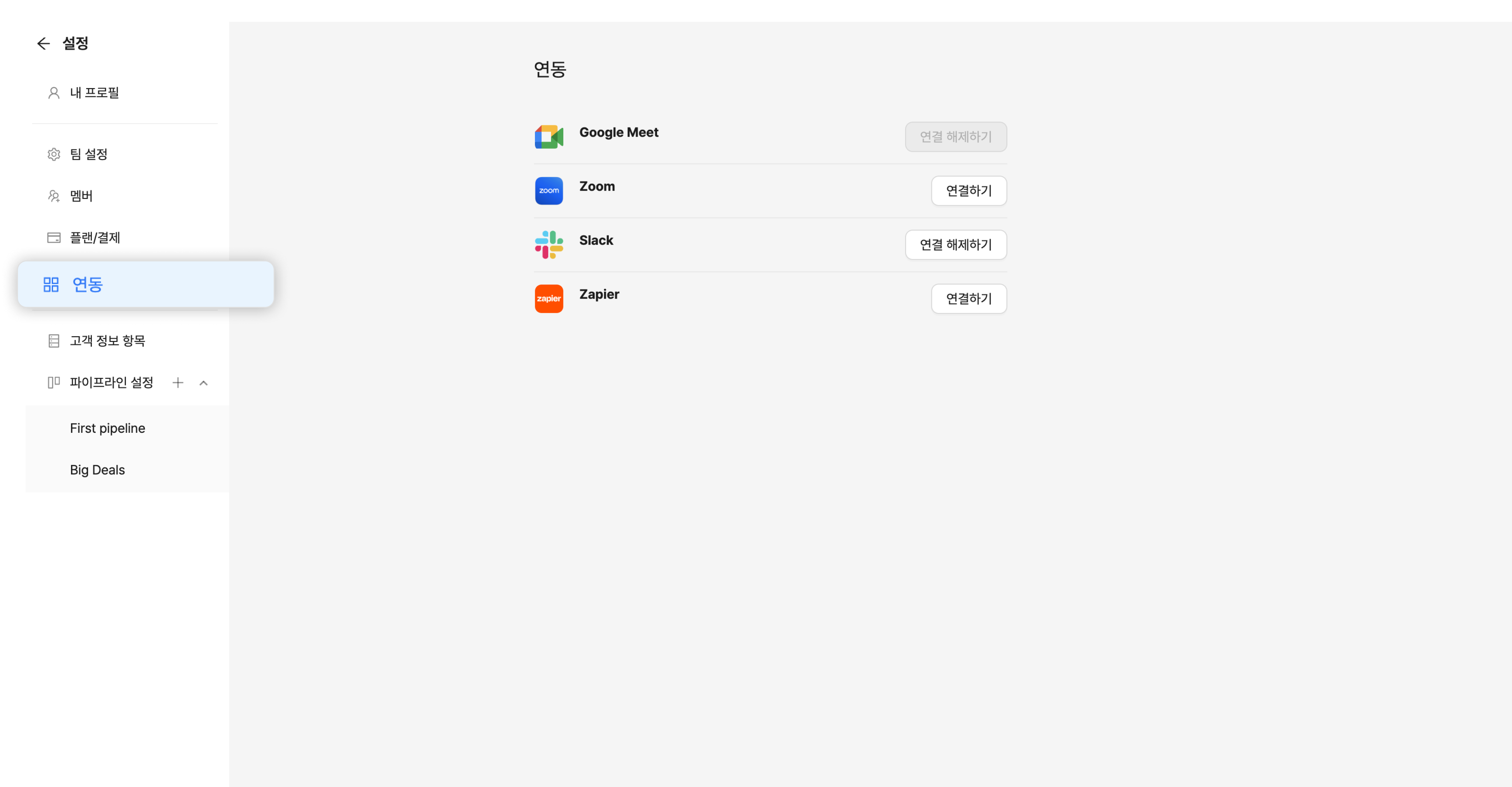Screen dimensions: 1512x787
Task: Connect Zapier with 연결하기
Action: (969, 299)
